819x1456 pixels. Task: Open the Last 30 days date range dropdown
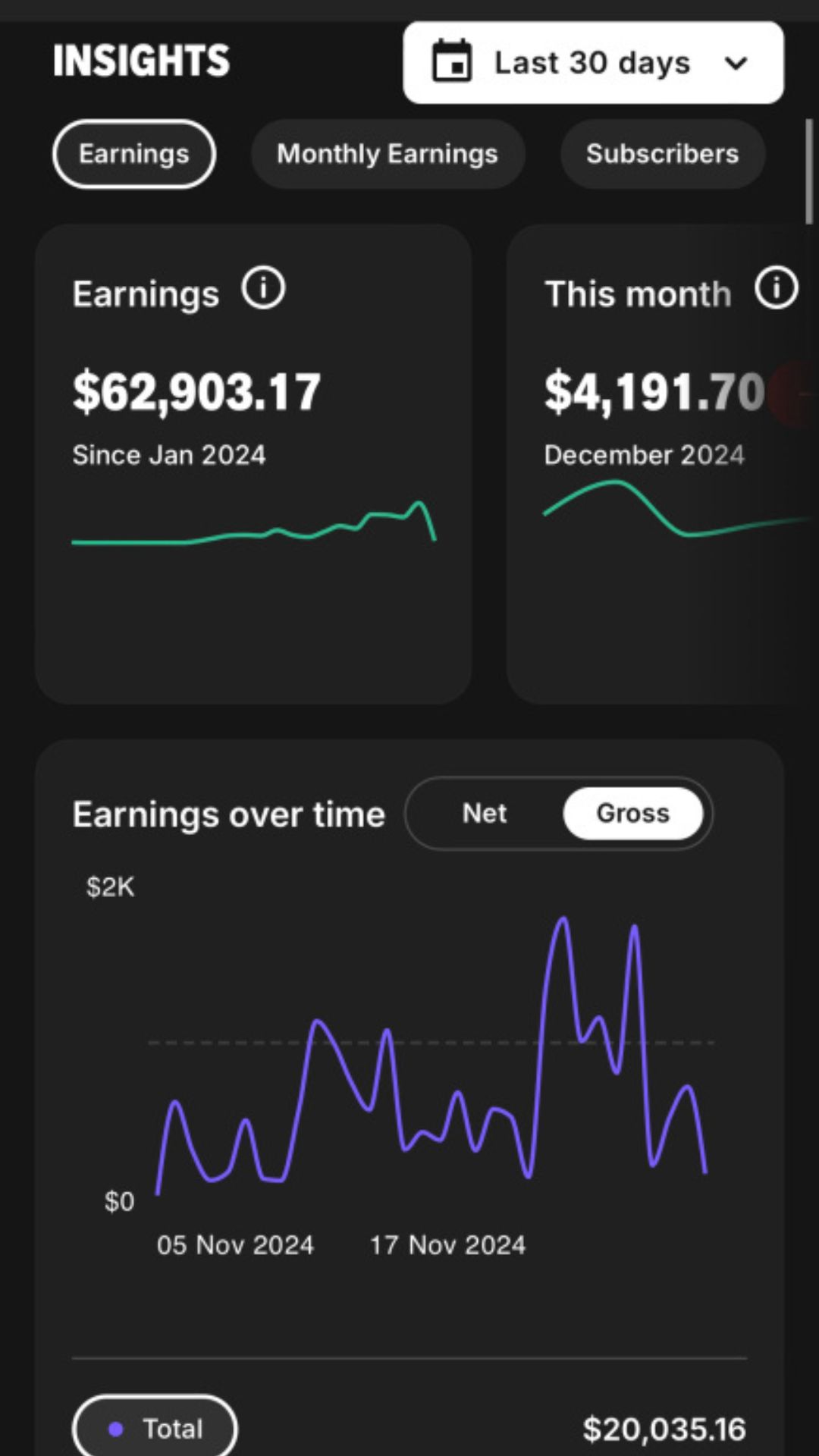pos(593,63)
